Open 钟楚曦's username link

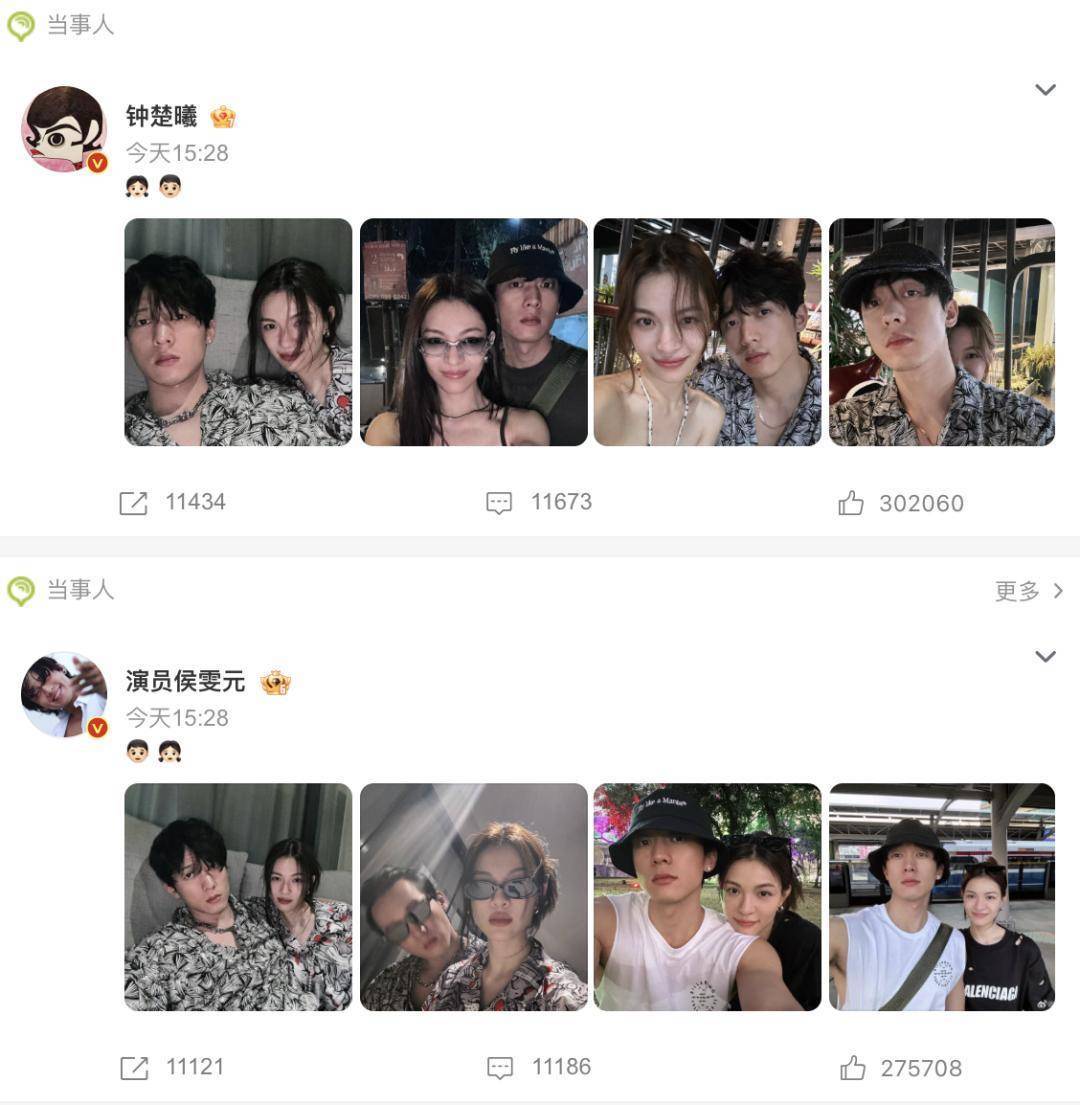162,116
